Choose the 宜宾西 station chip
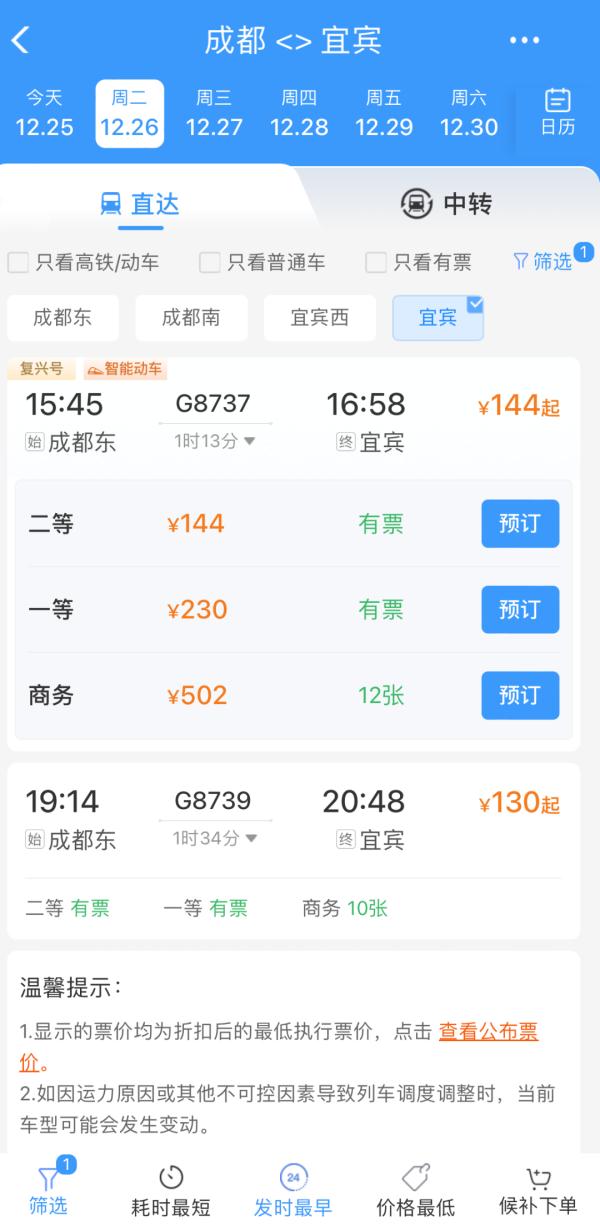600x1226 pixels. [x=320, y=318]
